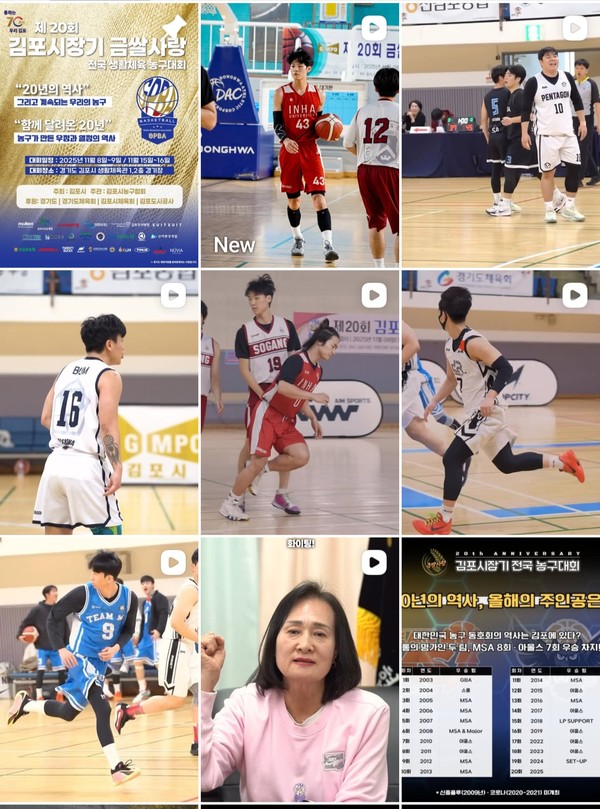The height and width of the screenshot is (809, 600).
Task: Open the reel marked New with INHA player 43
Action: [299, 134]
